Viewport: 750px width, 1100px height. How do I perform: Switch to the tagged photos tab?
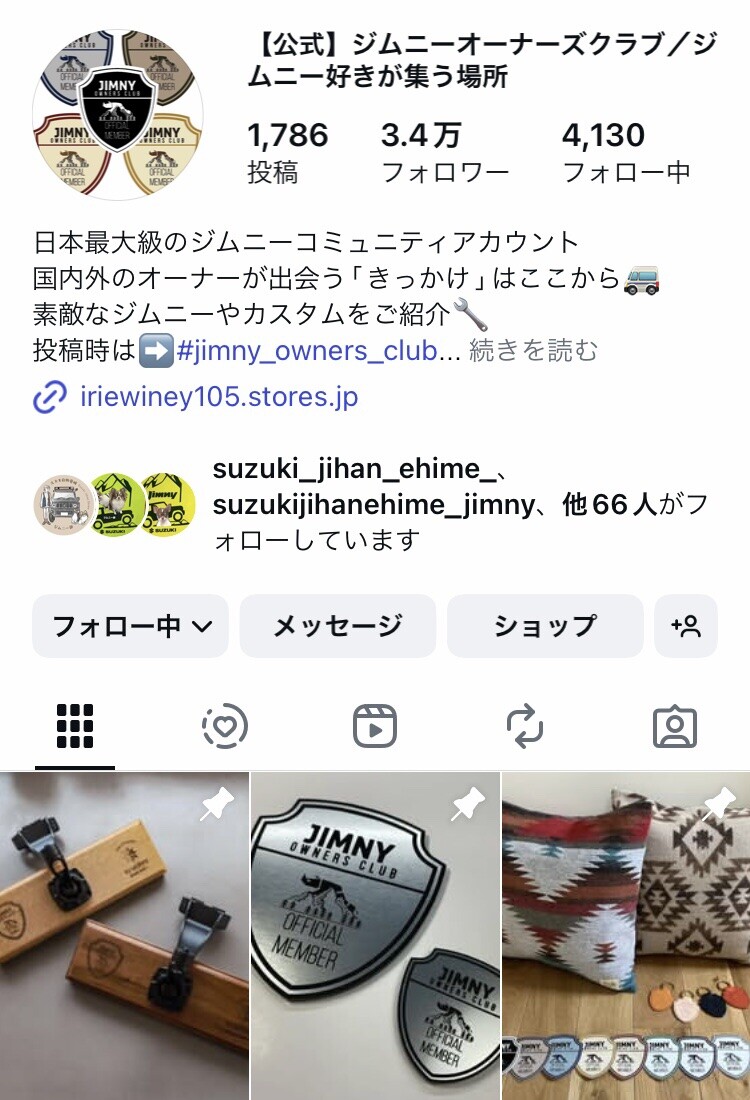[x=675, y=727]
